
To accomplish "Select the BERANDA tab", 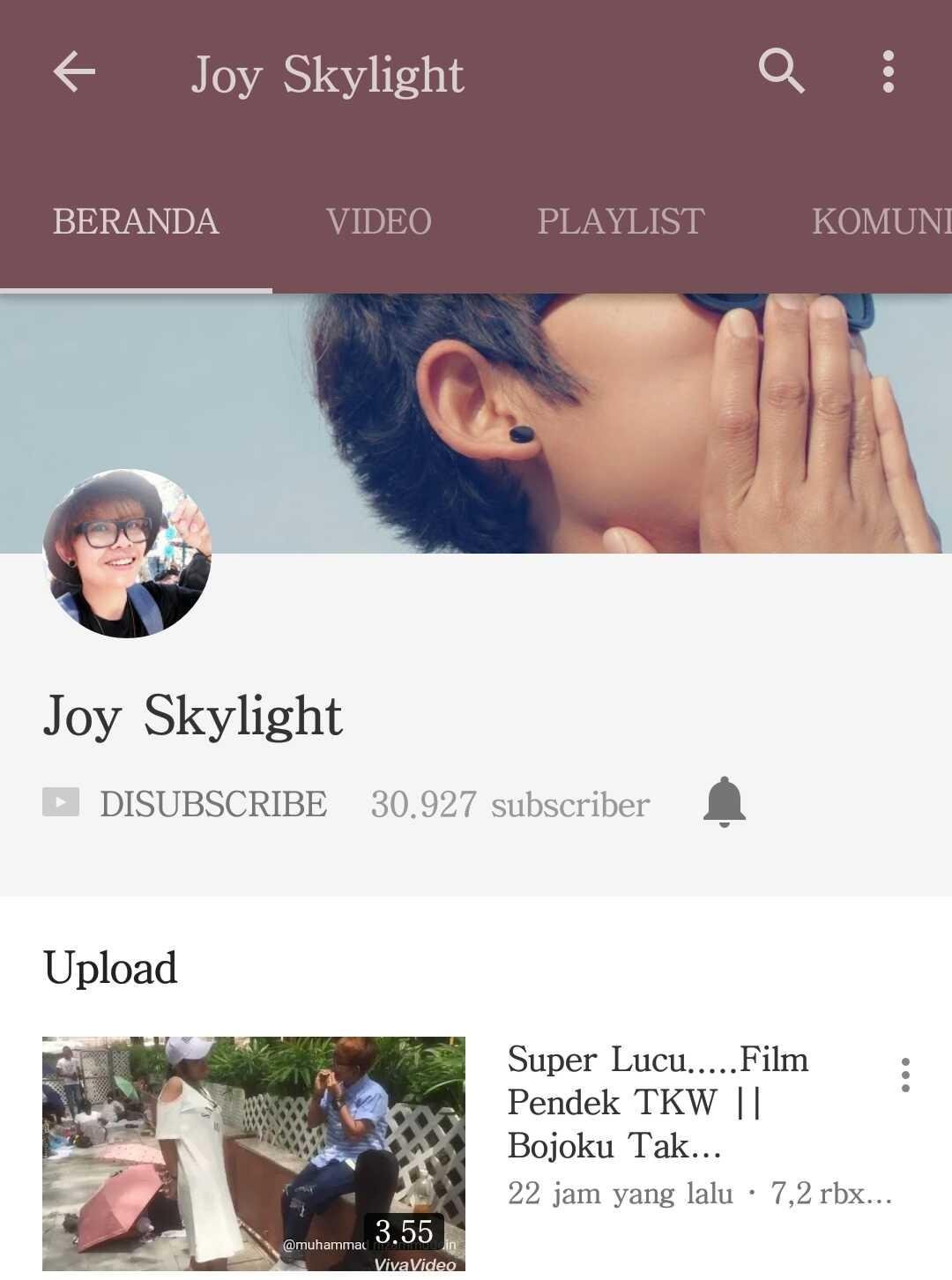I will point(136,221).
